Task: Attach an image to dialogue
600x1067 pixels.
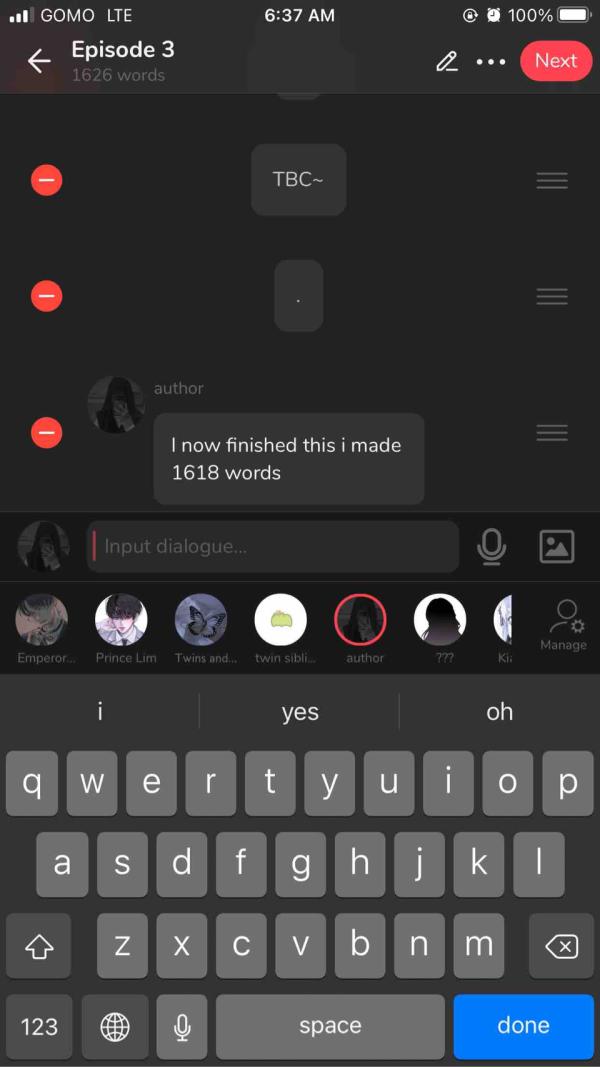Action: point(556,546)
